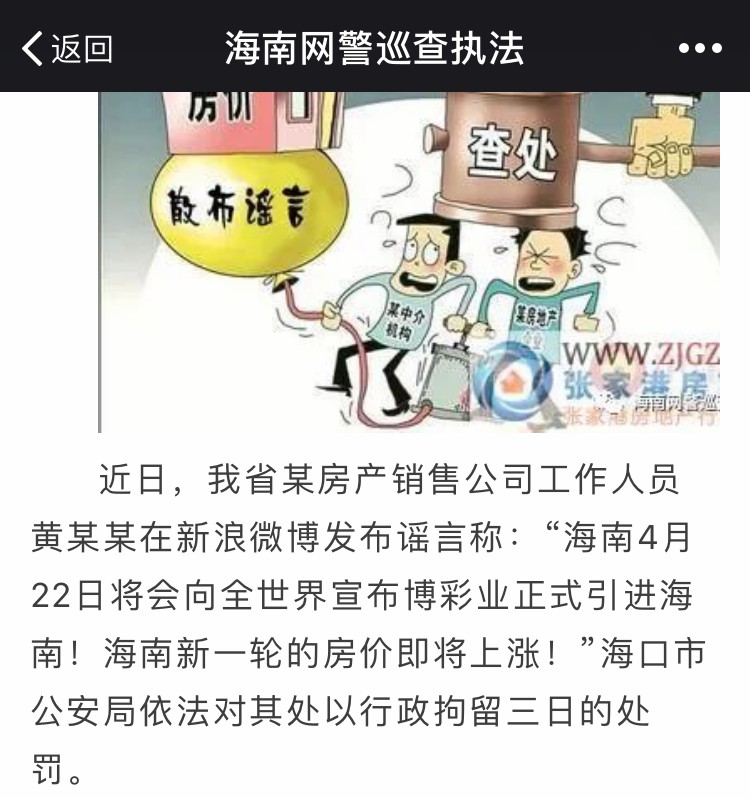750x798 pixels.
Task: Go back via 返回 button
Action: pos(66,48)
